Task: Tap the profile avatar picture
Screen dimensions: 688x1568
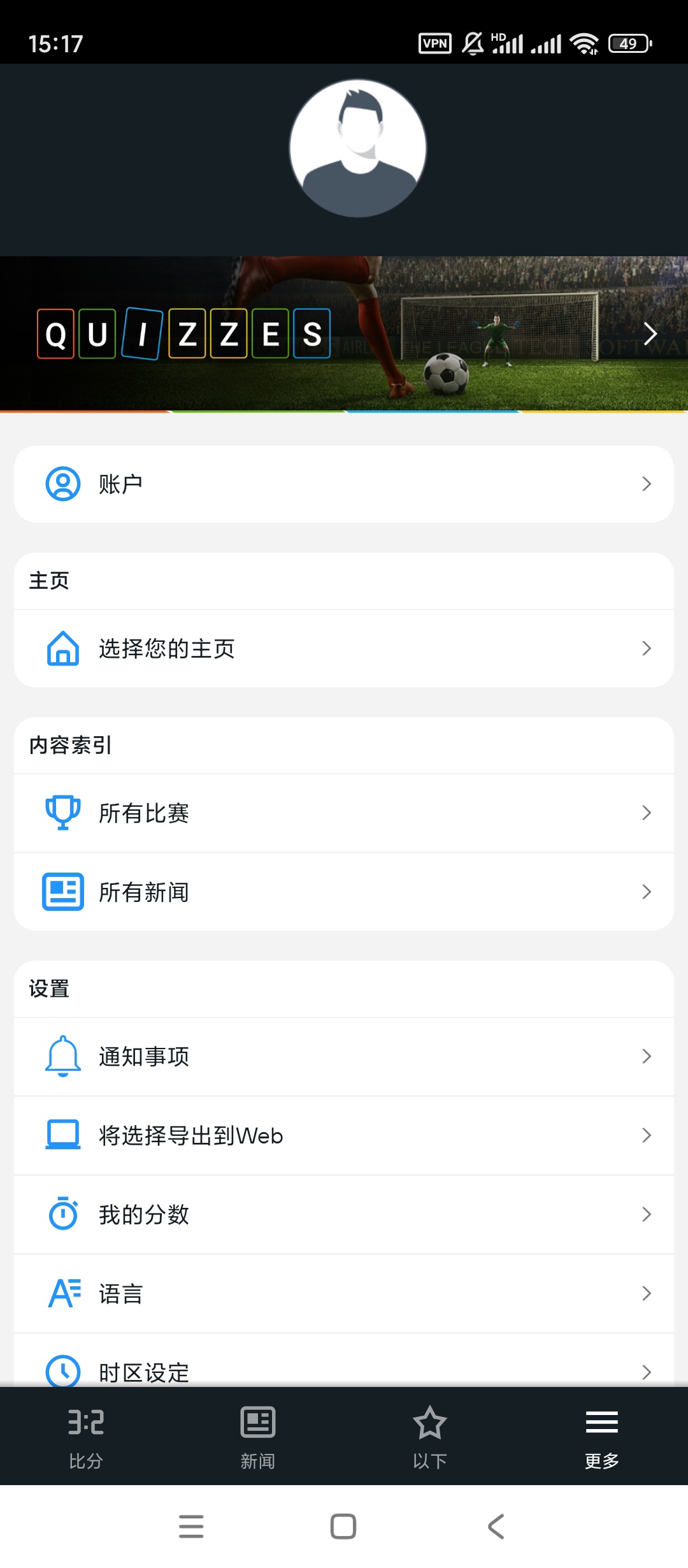Action: click(x=358, y=149)
